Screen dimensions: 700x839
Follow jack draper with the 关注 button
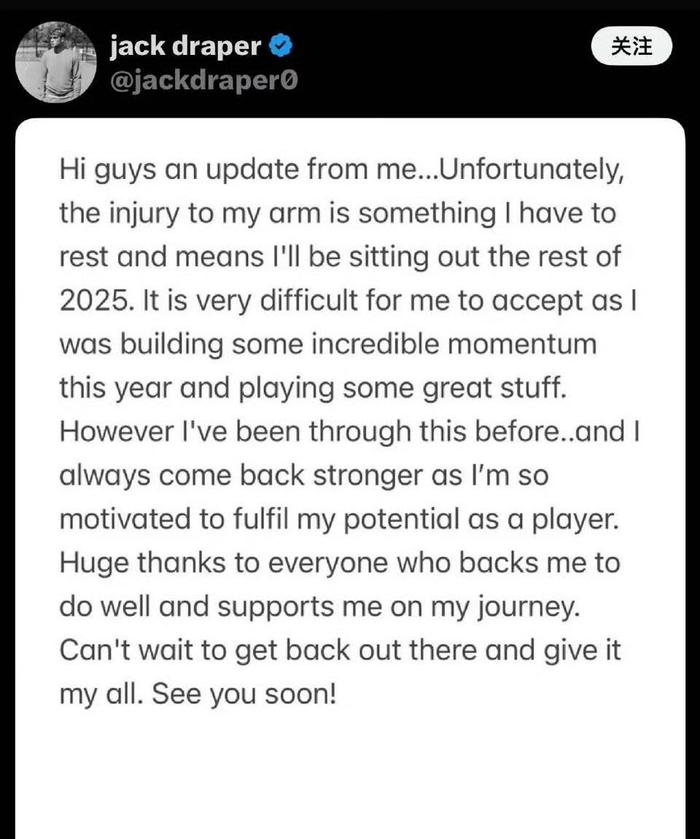[x=630, y=46]
